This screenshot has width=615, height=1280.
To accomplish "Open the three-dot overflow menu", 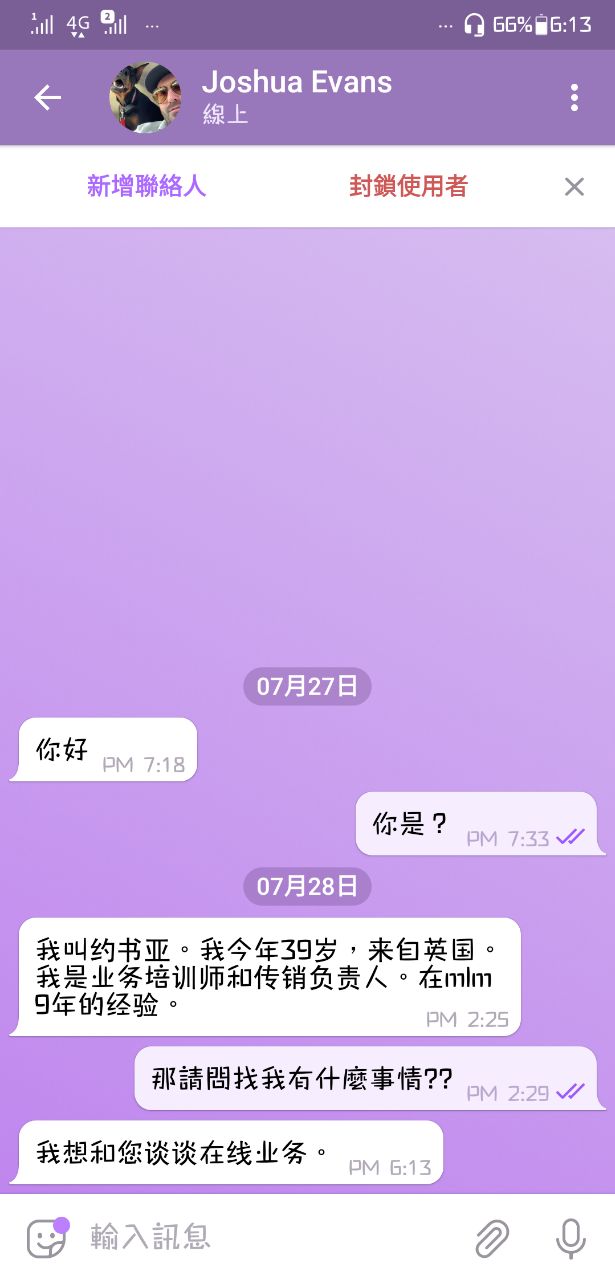I will point(574,97).
